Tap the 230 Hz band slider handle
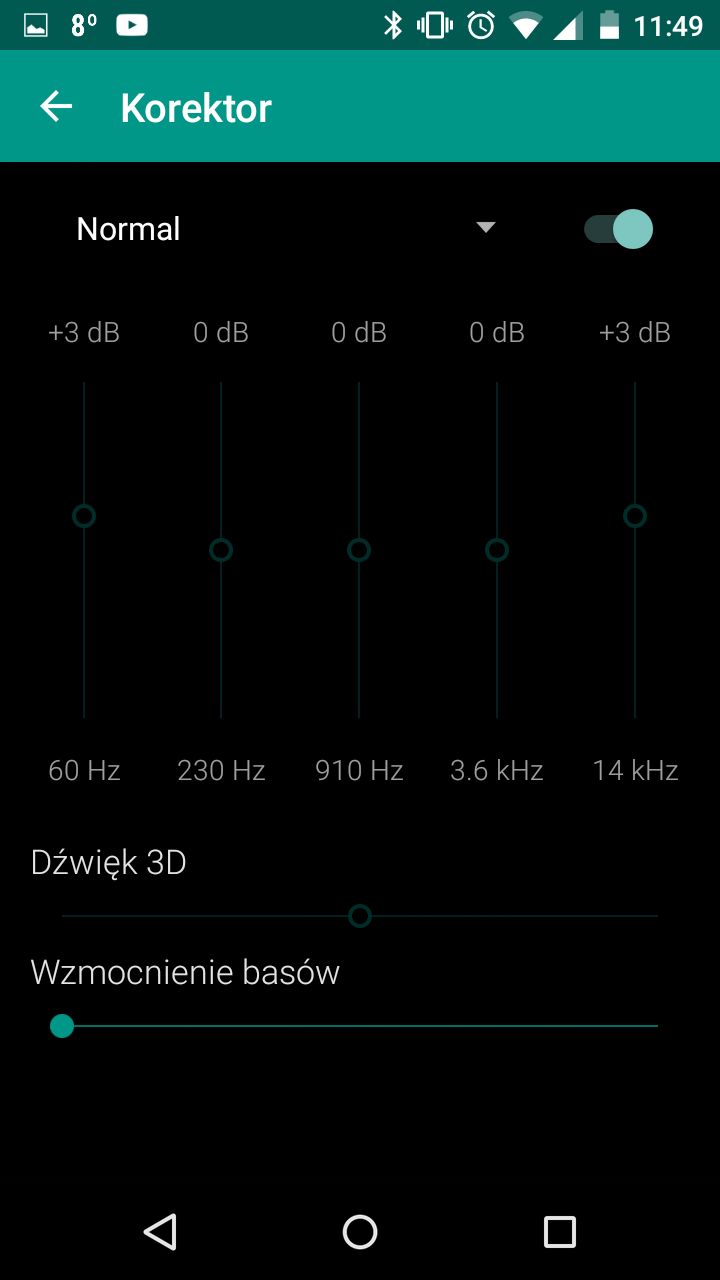720x1280 pixels. tap(221, 550)
